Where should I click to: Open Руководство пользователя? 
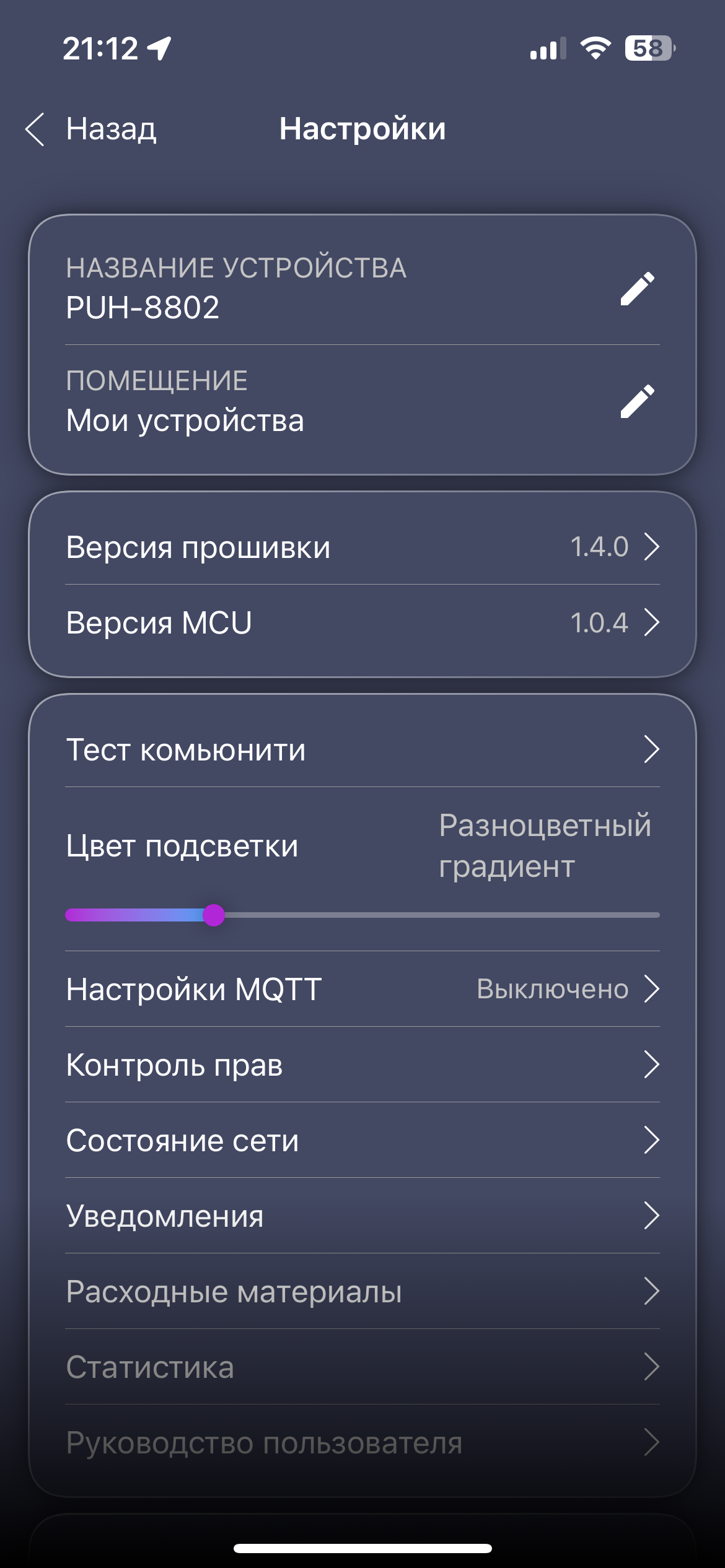click(x=362, y=1442)
